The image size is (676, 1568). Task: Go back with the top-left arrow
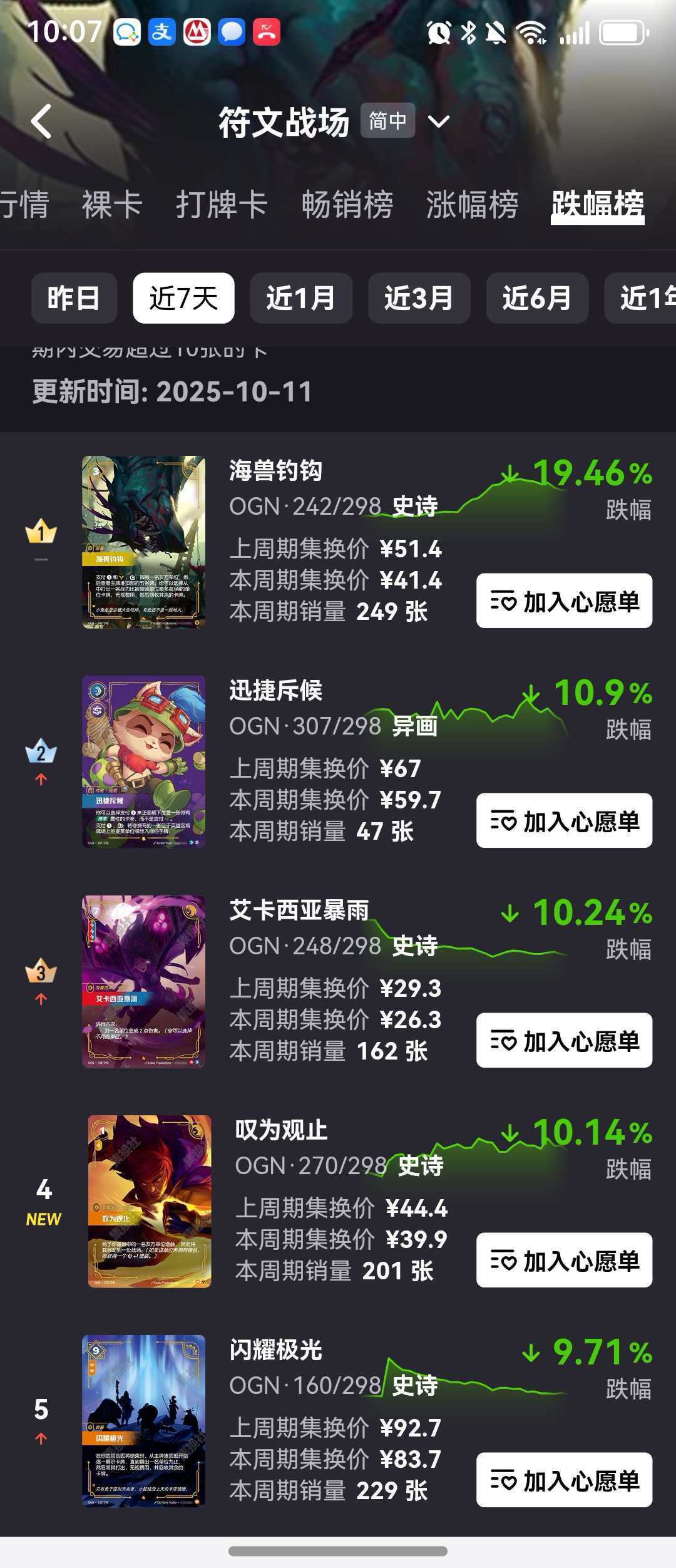(41, 121)
